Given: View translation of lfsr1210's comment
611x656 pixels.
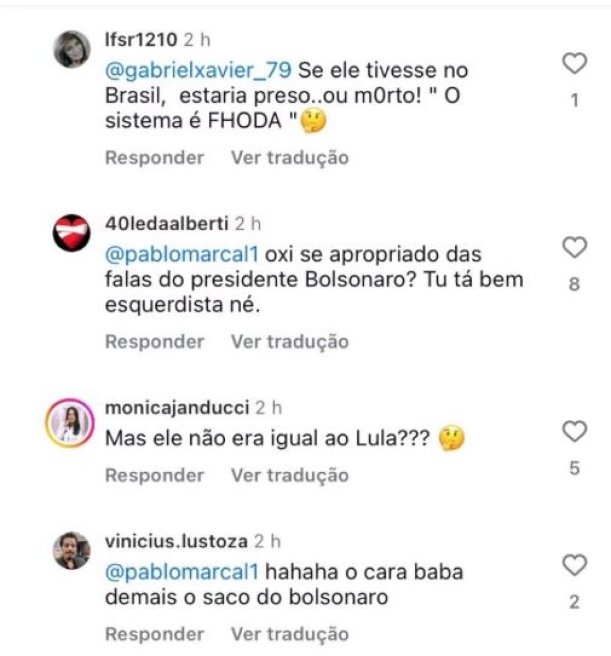Looking at the screenshot, I should pos(289,158).
